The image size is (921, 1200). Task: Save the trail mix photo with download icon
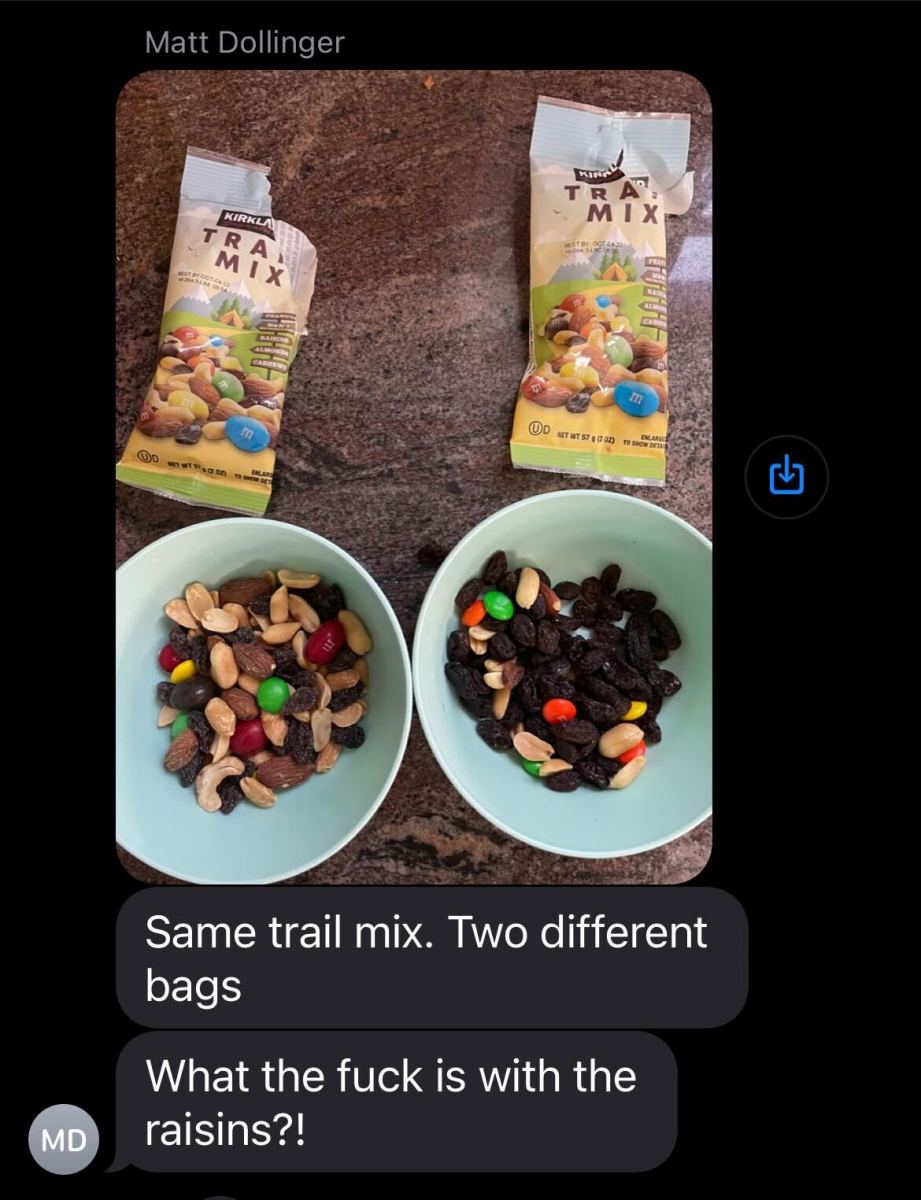pyautogui.click(x=787, y=475)
